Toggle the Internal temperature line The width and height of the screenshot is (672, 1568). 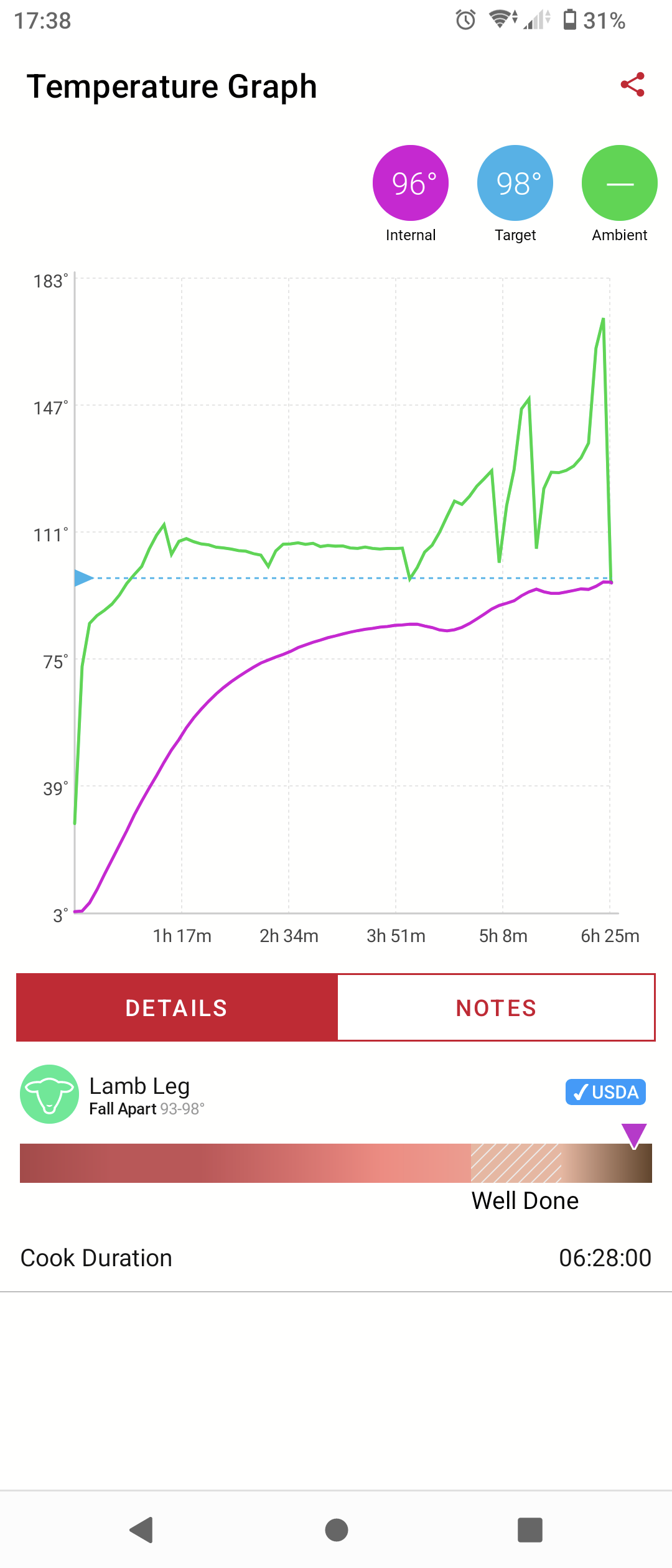click(411, 183)
